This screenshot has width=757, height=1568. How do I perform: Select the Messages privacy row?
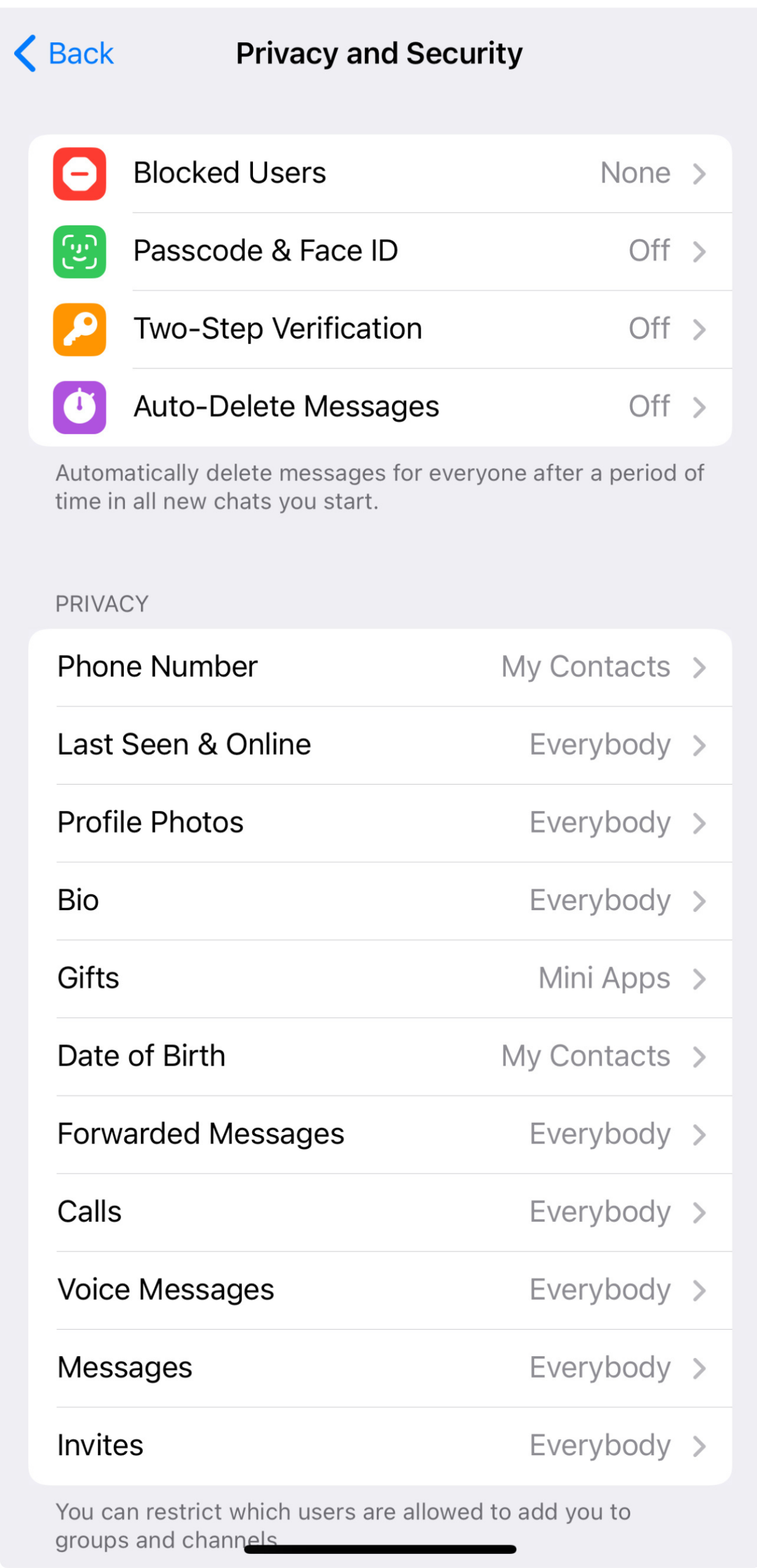[x=380, y=1367]
